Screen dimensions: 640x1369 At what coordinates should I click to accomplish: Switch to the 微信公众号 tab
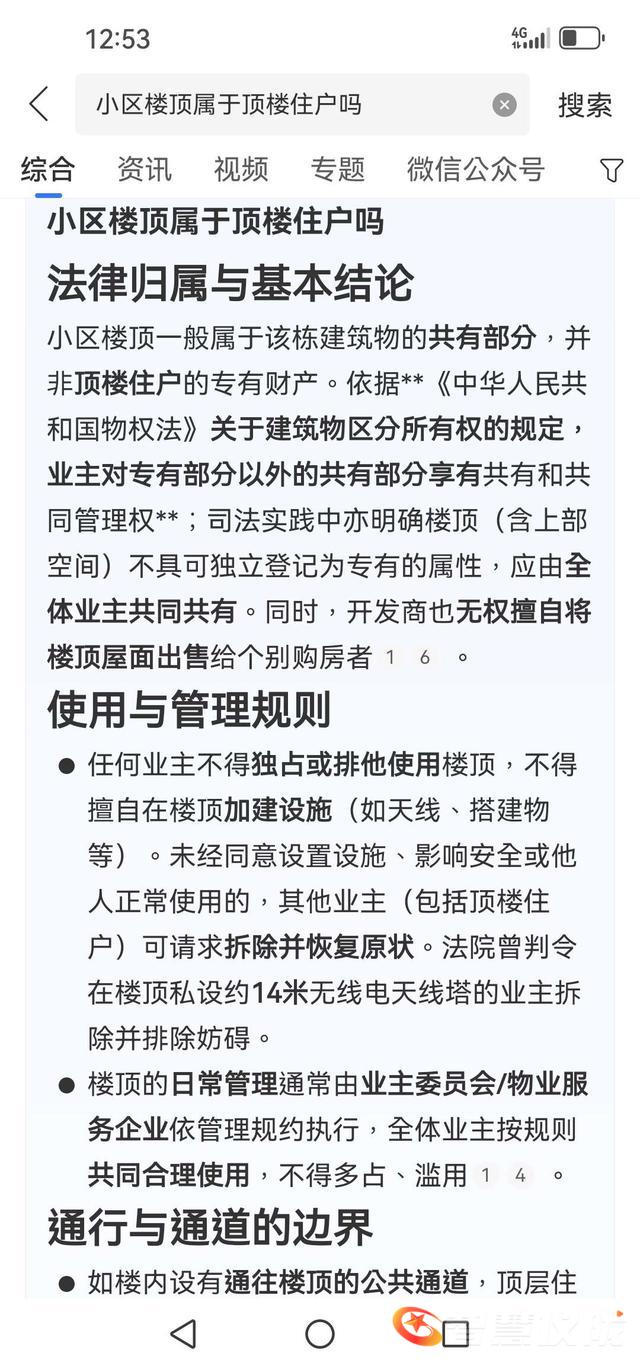[475, 169]
